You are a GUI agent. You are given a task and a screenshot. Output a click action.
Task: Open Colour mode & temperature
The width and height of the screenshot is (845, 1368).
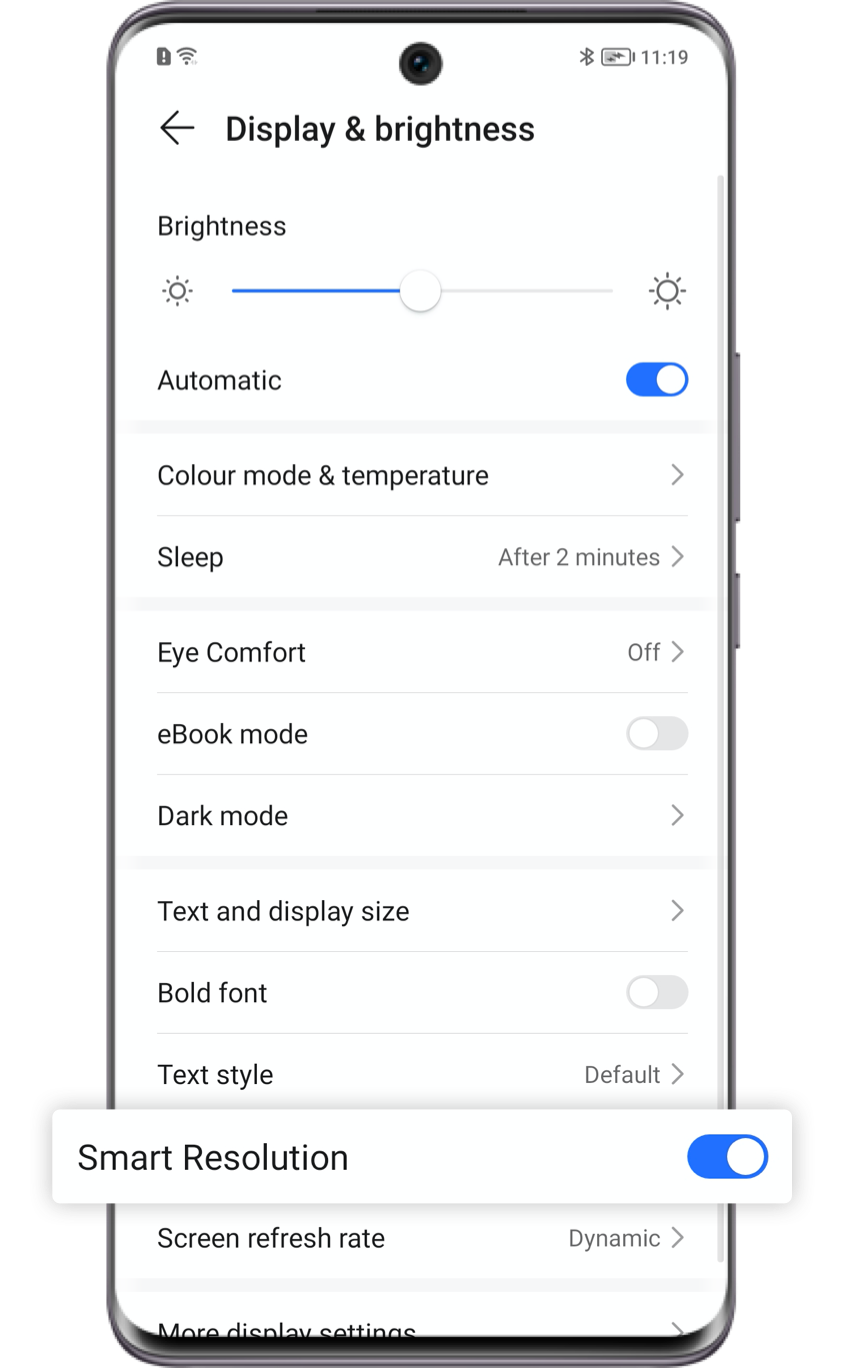(x=422, y=475)
